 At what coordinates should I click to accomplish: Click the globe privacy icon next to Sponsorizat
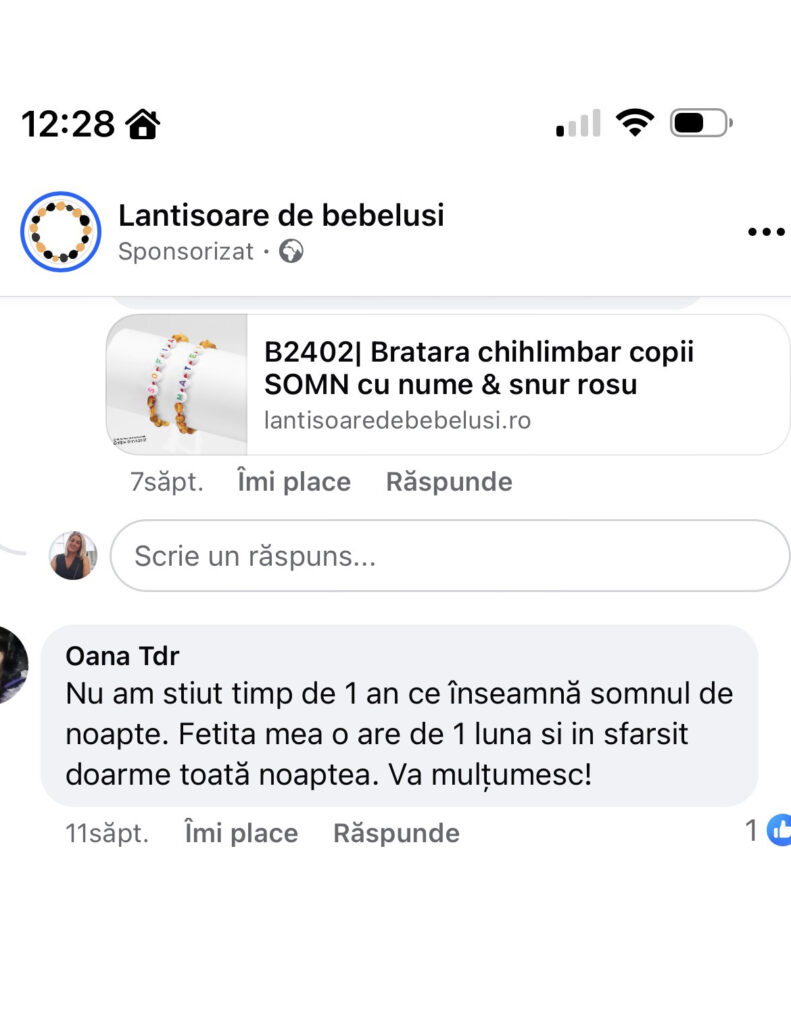[289, 252]
